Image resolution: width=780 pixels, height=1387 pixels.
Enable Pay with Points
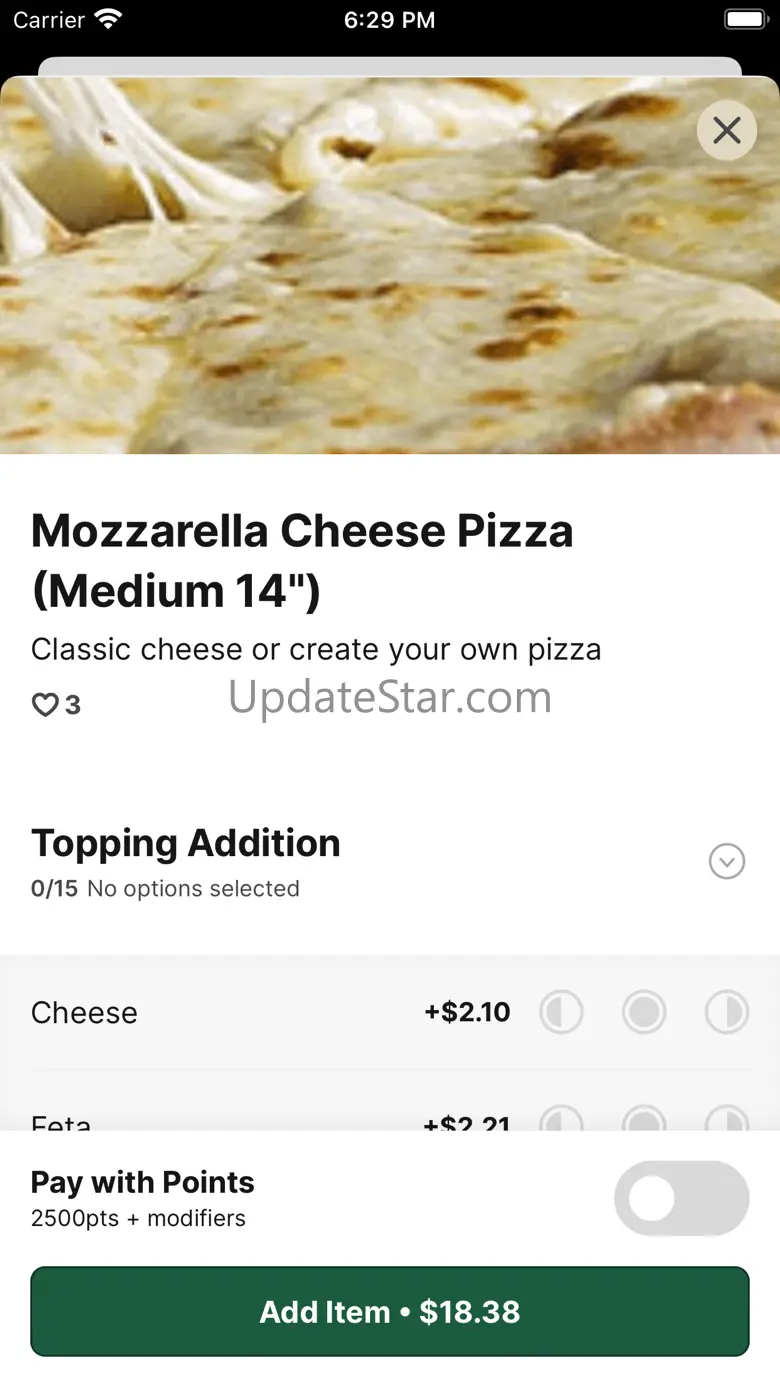click(681, 1198)
